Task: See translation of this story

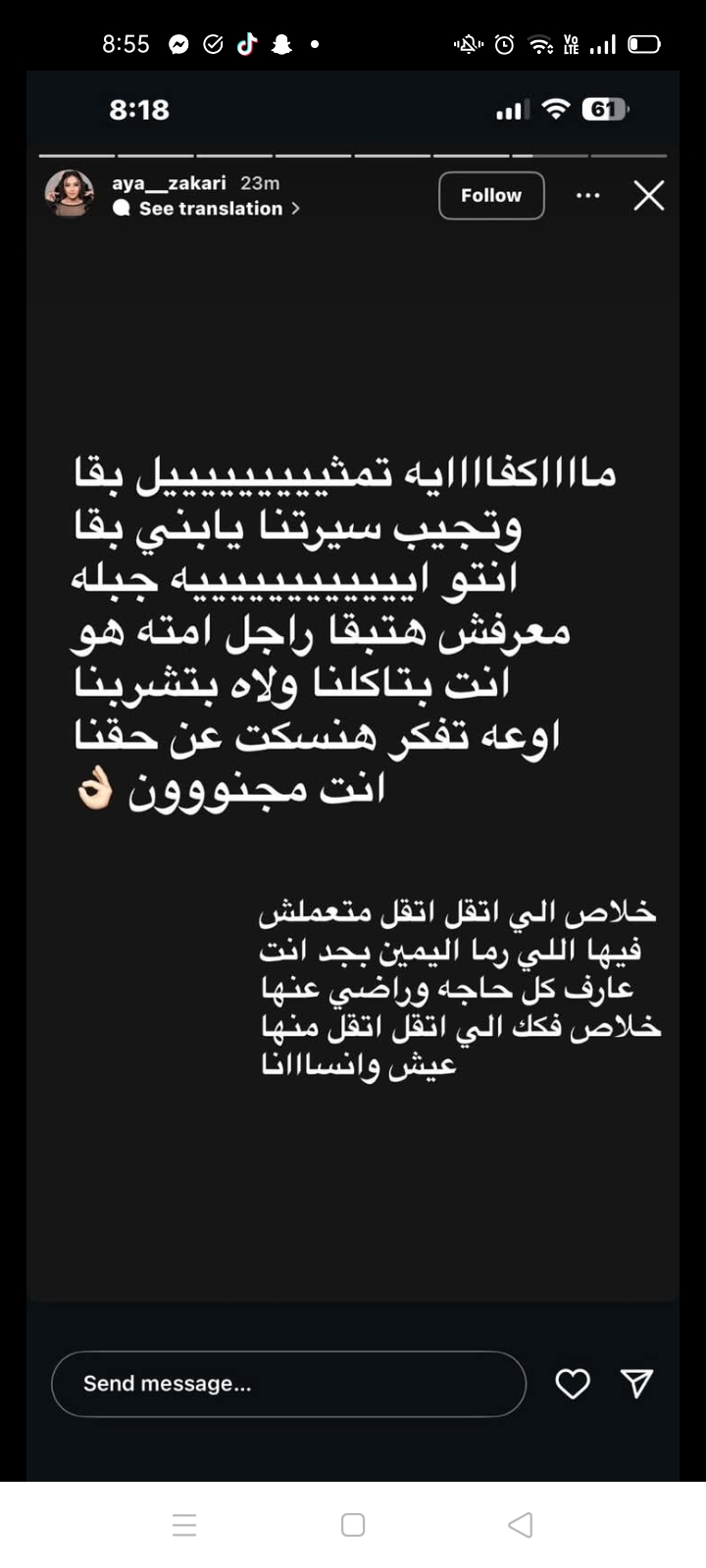Action: [210, 209]
